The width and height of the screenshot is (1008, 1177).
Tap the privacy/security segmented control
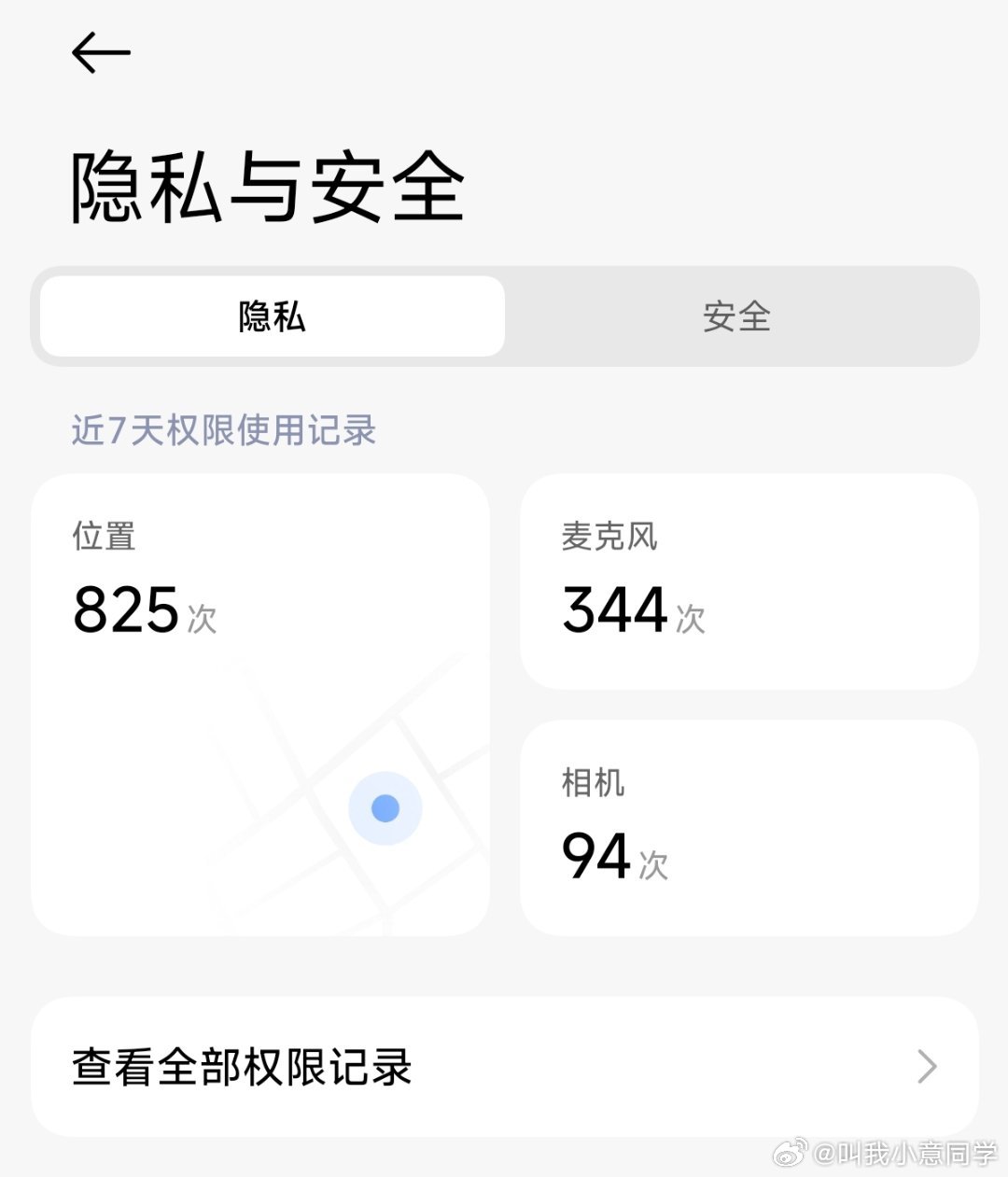pyautogui.click(x=504, y=317)
